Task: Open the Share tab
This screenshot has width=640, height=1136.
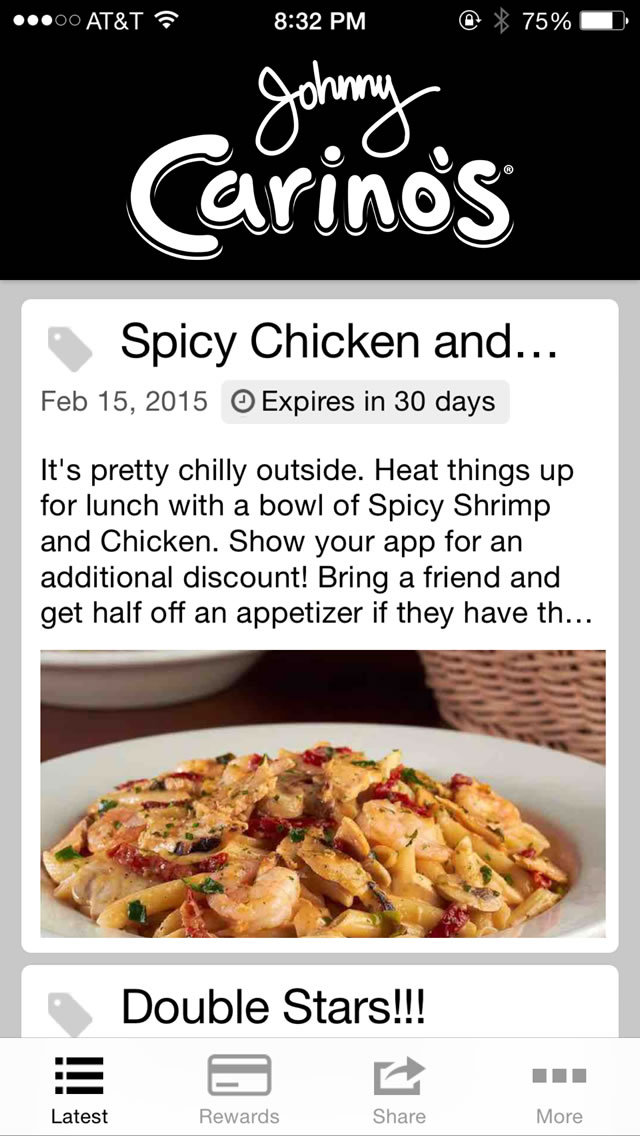Action: [x=399, y=1088]
